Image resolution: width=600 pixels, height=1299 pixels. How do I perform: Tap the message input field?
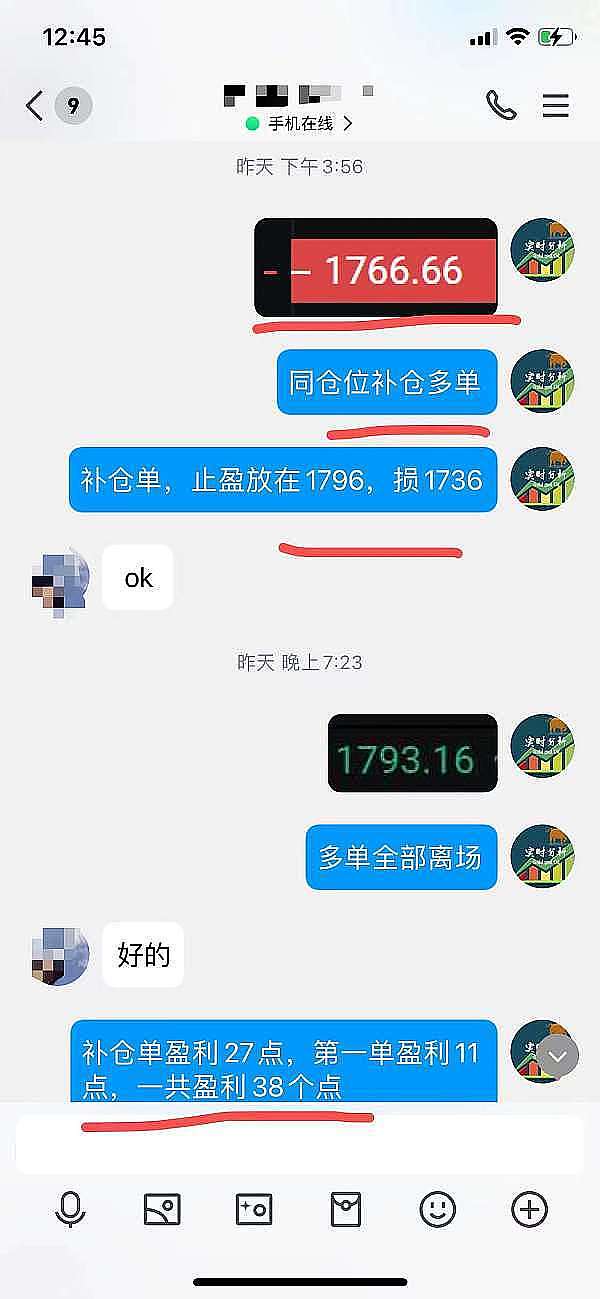(x=299, y=1145)
